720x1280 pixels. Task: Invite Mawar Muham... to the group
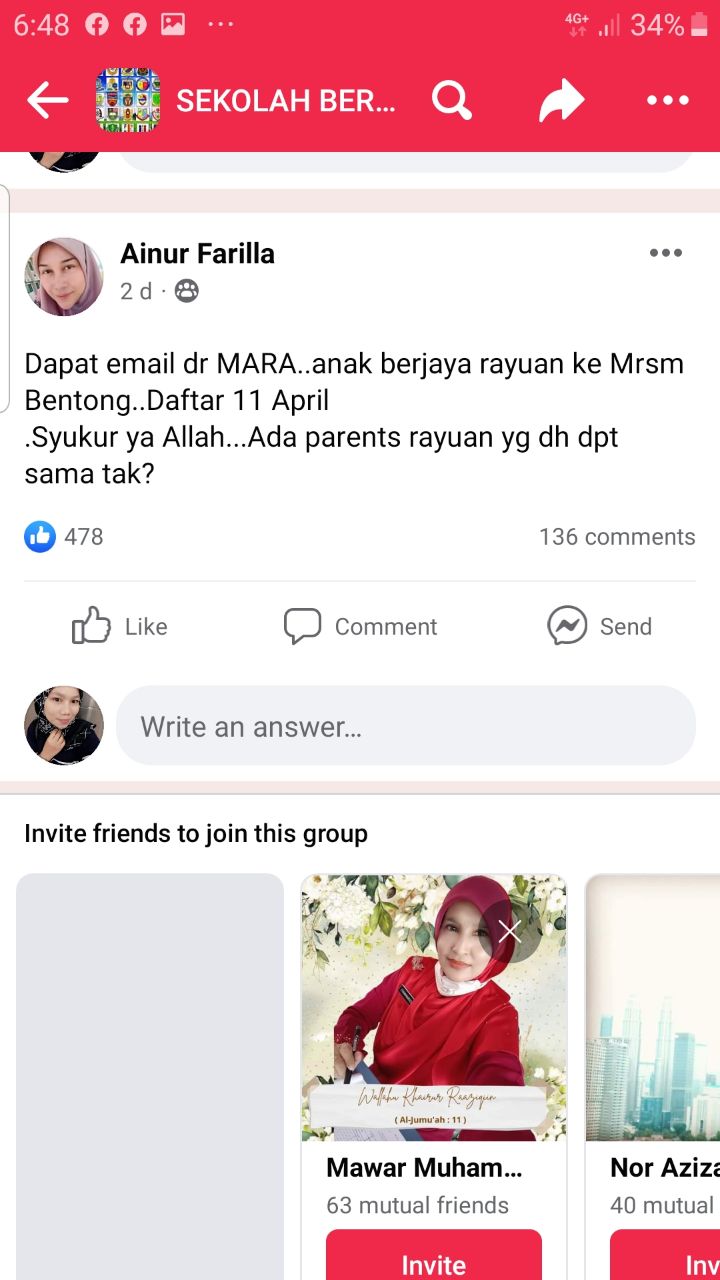(434, 1260)
